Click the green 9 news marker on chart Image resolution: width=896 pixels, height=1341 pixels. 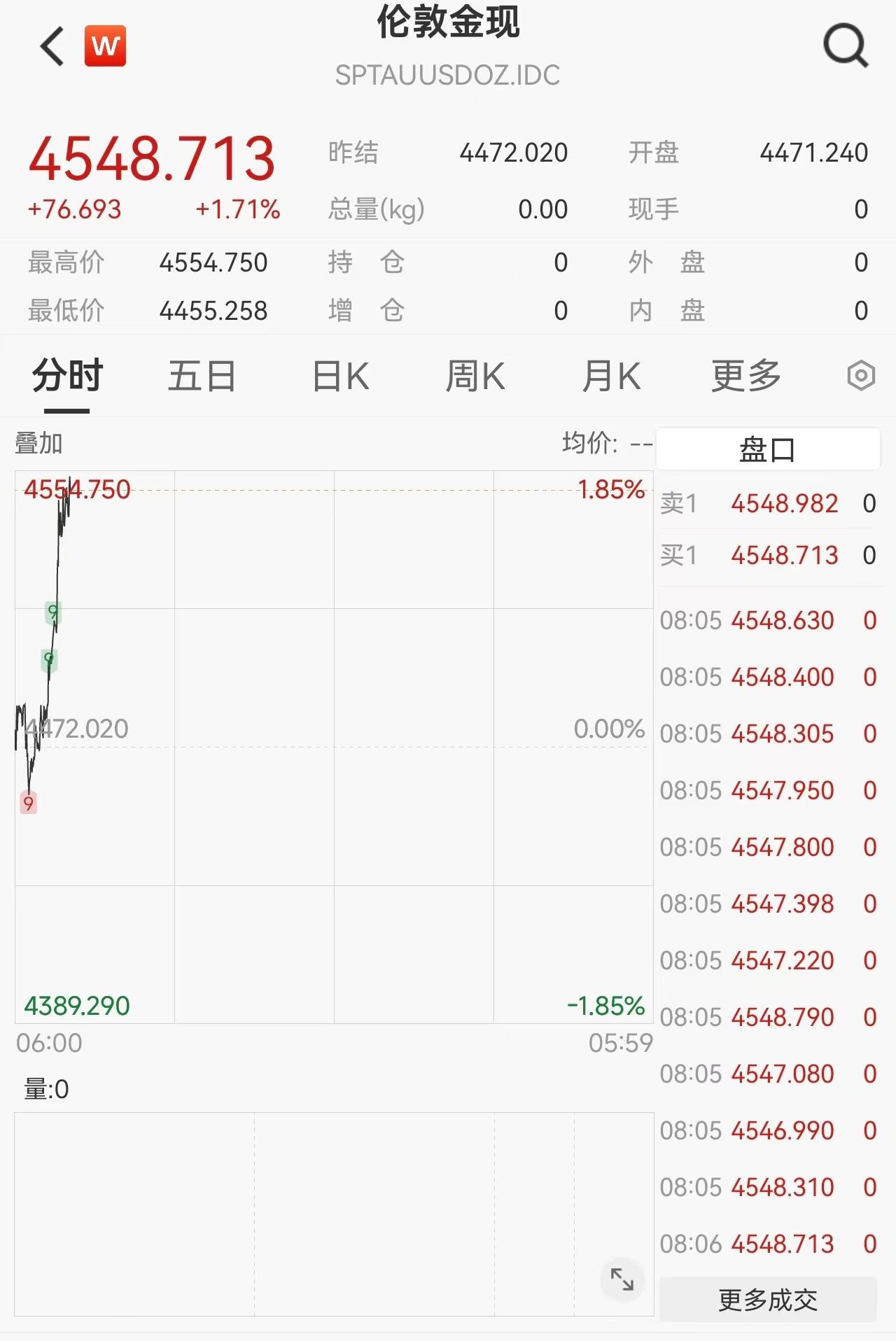pos(52,610)
